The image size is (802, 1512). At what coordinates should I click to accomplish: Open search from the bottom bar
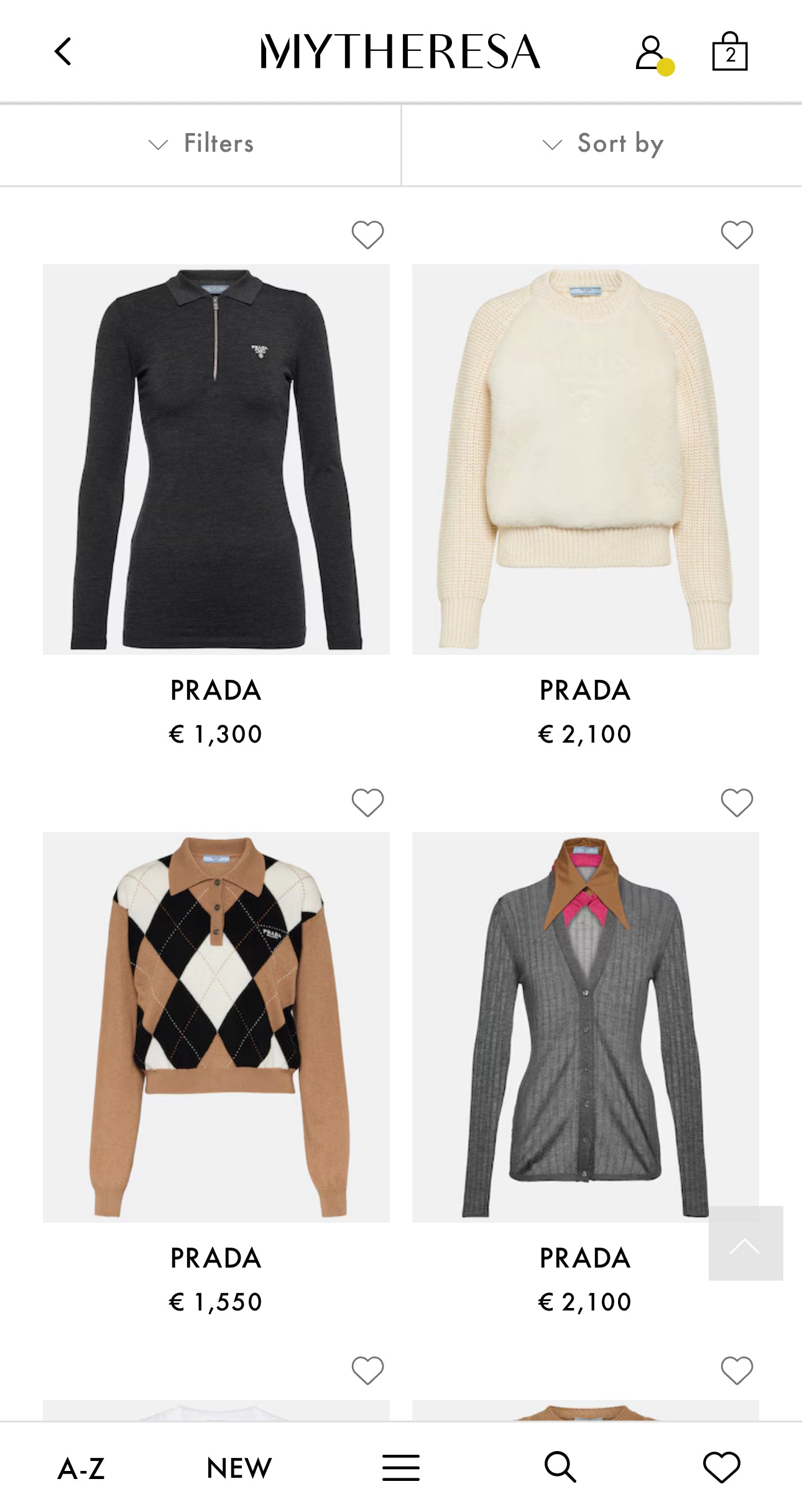point(560,1467)
